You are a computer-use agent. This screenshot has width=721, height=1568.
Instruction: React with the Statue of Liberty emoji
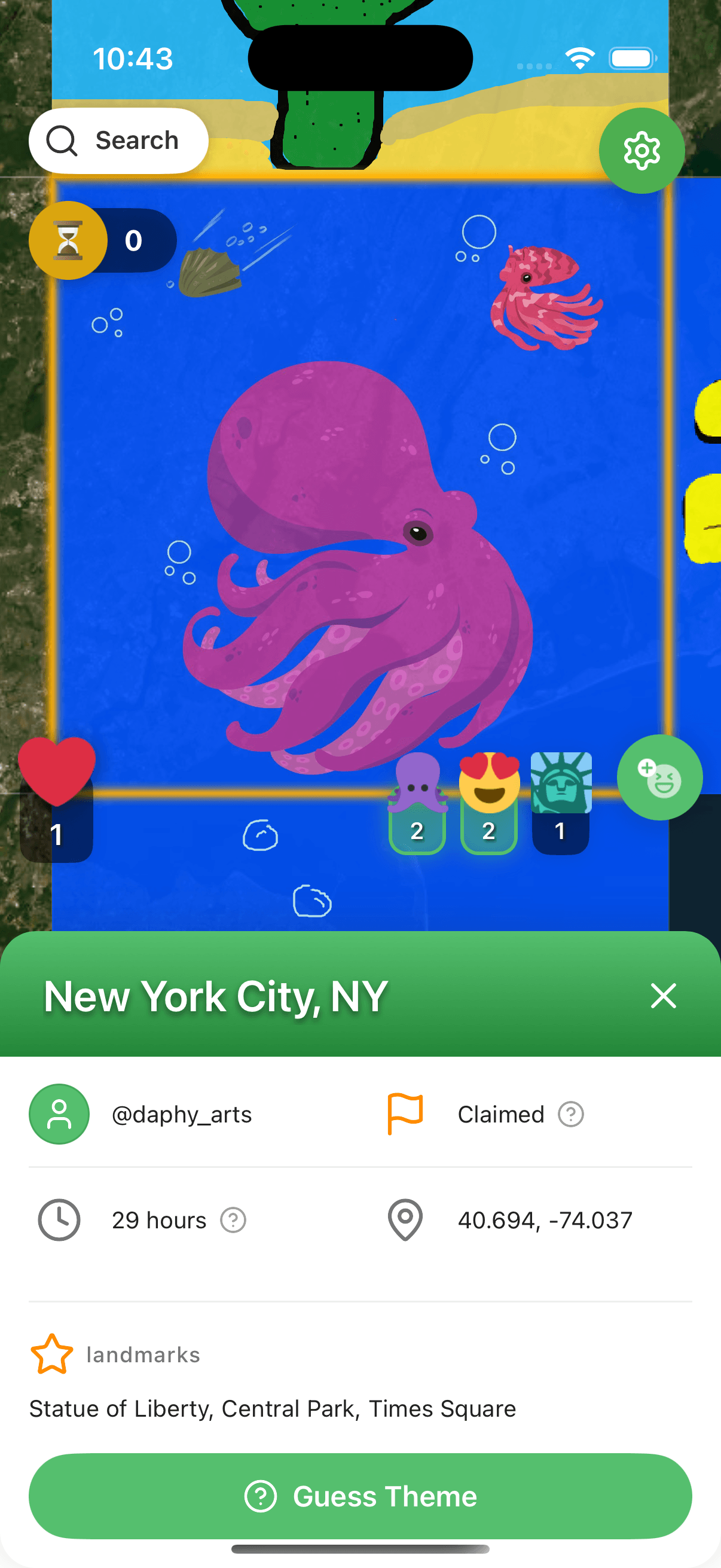(560, 804)
